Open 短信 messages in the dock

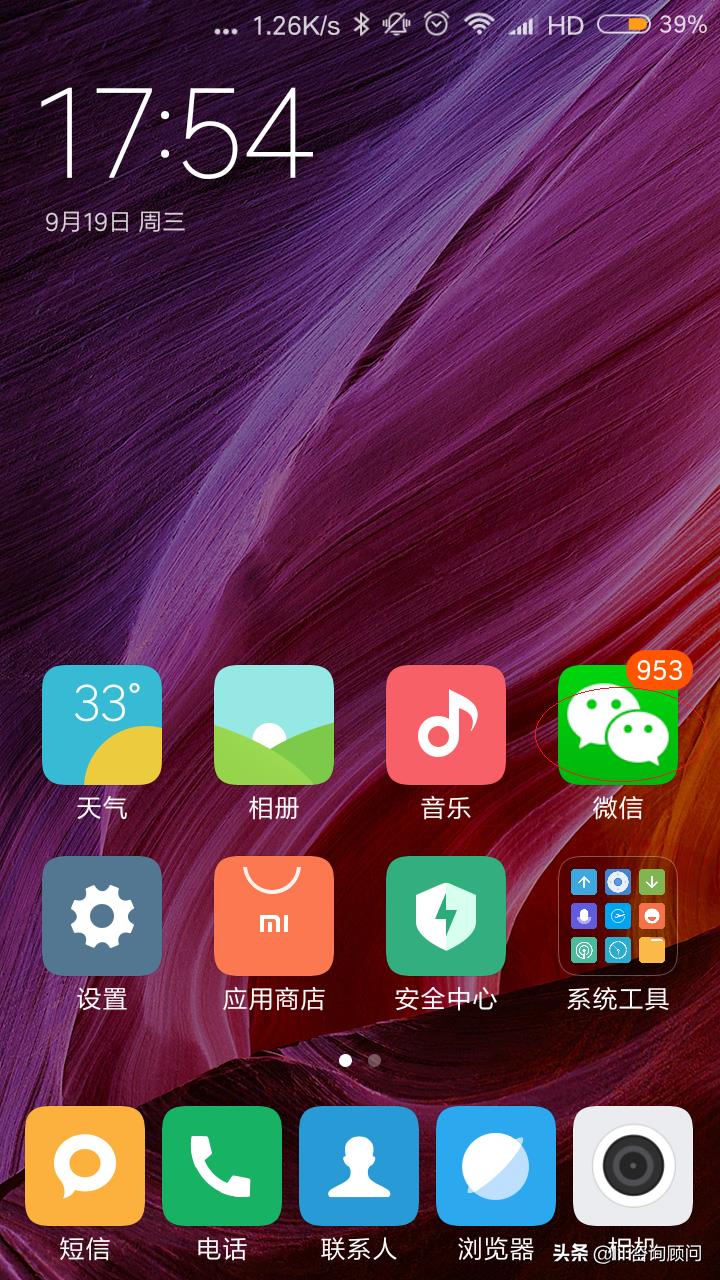point(85,1166)
